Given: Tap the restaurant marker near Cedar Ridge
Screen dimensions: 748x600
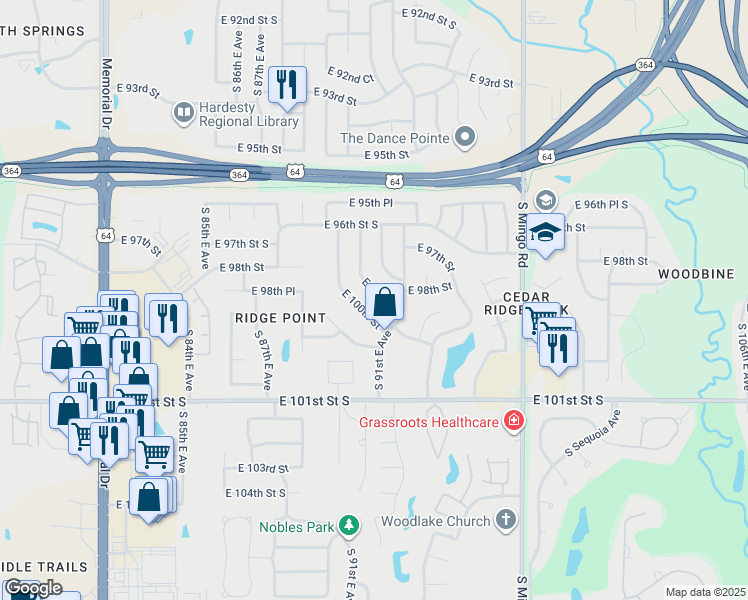Looking at the screenshot, I should [558, 349].
